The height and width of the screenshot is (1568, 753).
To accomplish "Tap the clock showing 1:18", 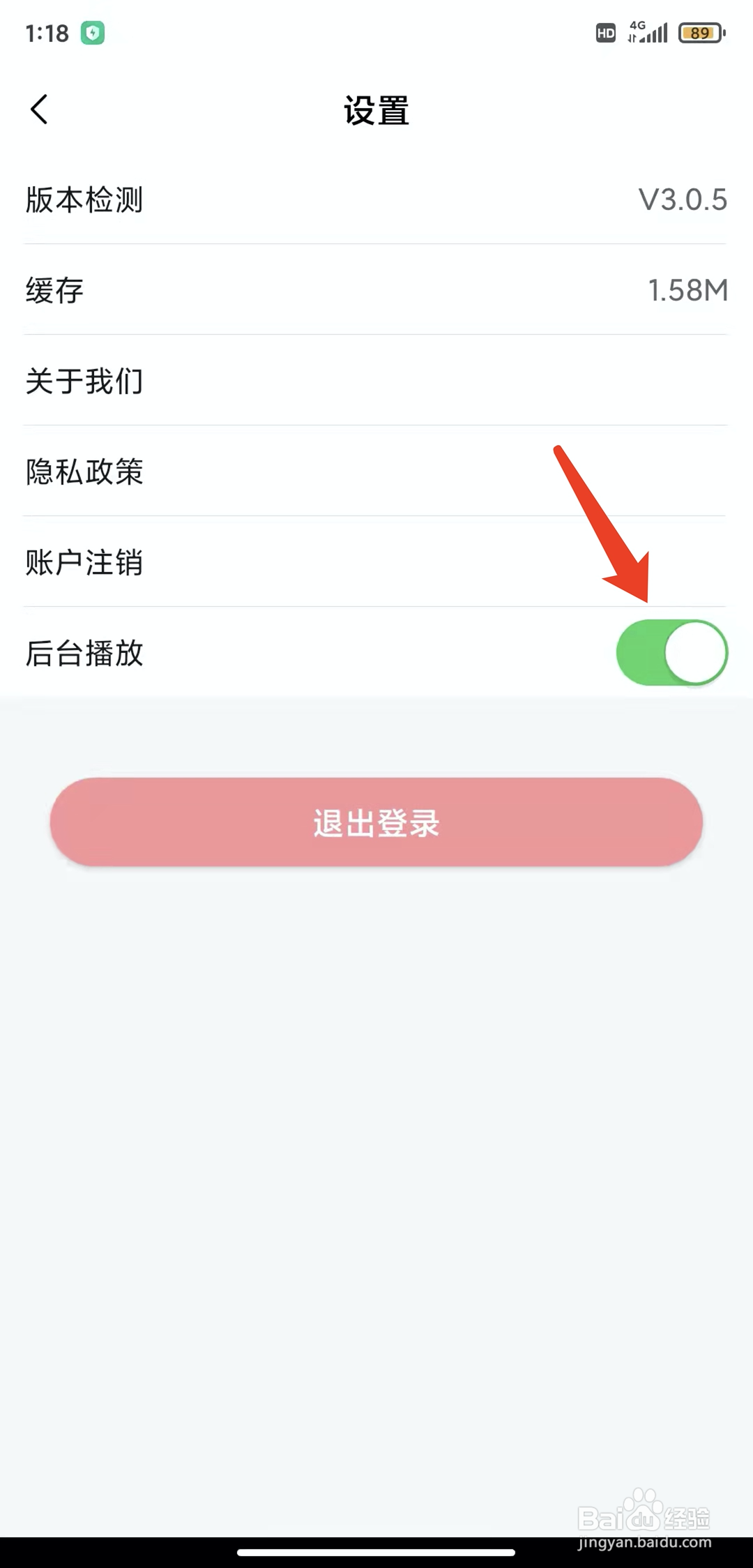I will [x=49, y=32].
